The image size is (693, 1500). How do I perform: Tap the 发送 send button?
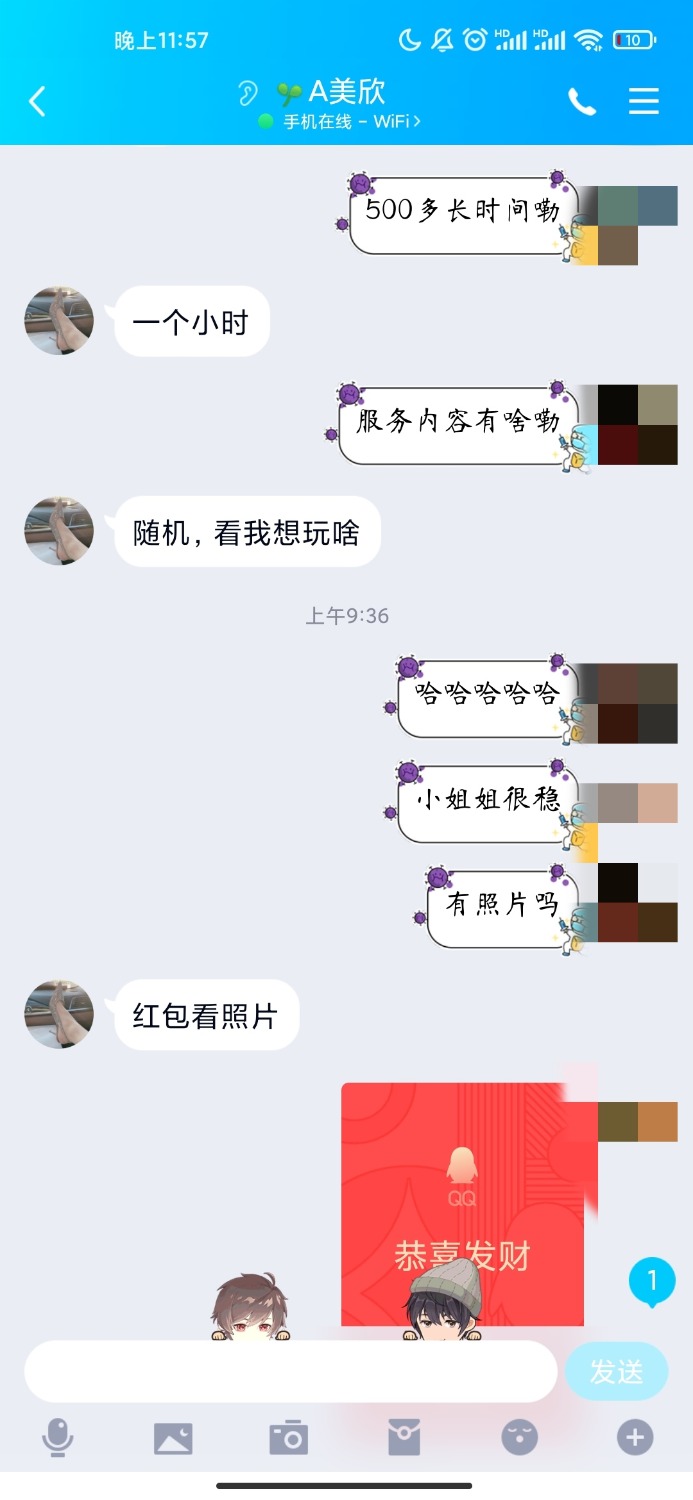pos(616,1371)
